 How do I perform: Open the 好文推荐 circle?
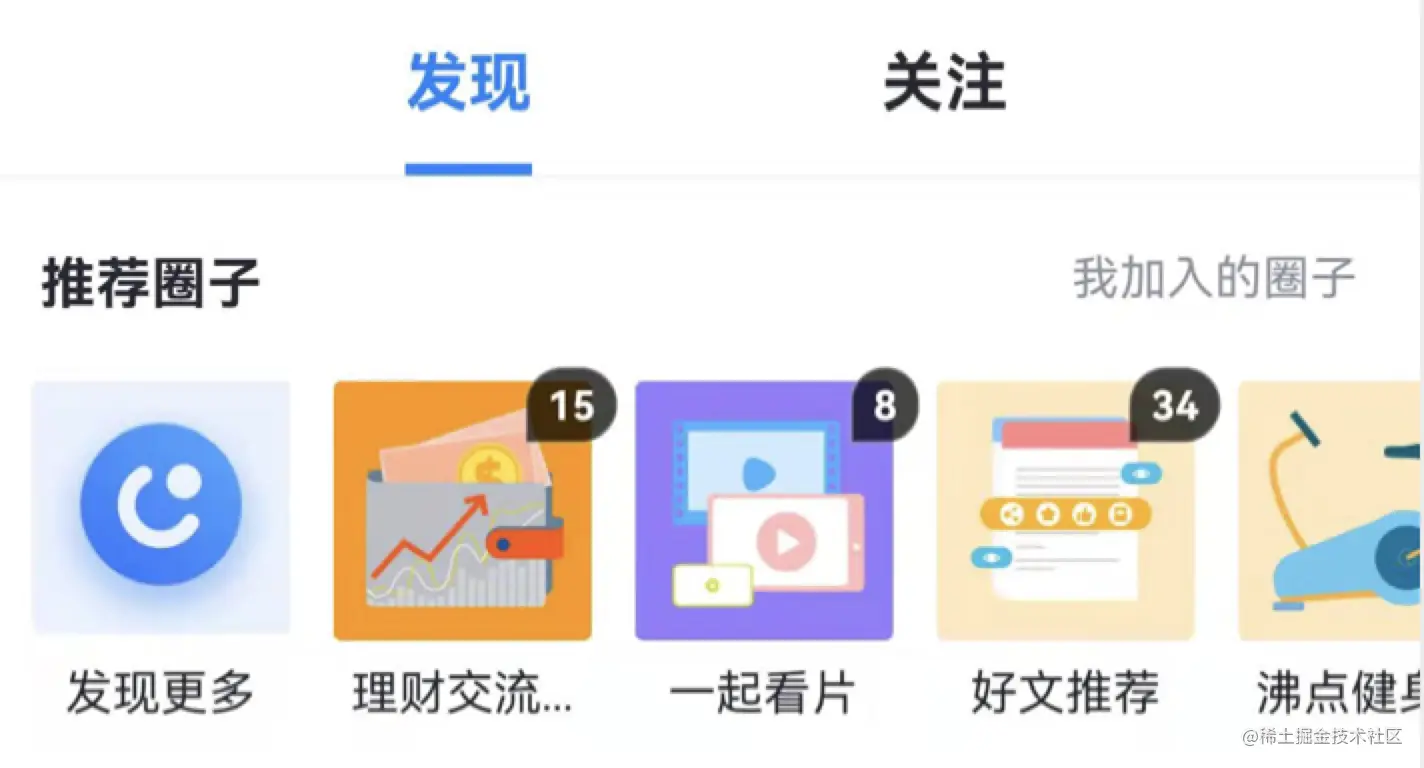(1065, 510)
